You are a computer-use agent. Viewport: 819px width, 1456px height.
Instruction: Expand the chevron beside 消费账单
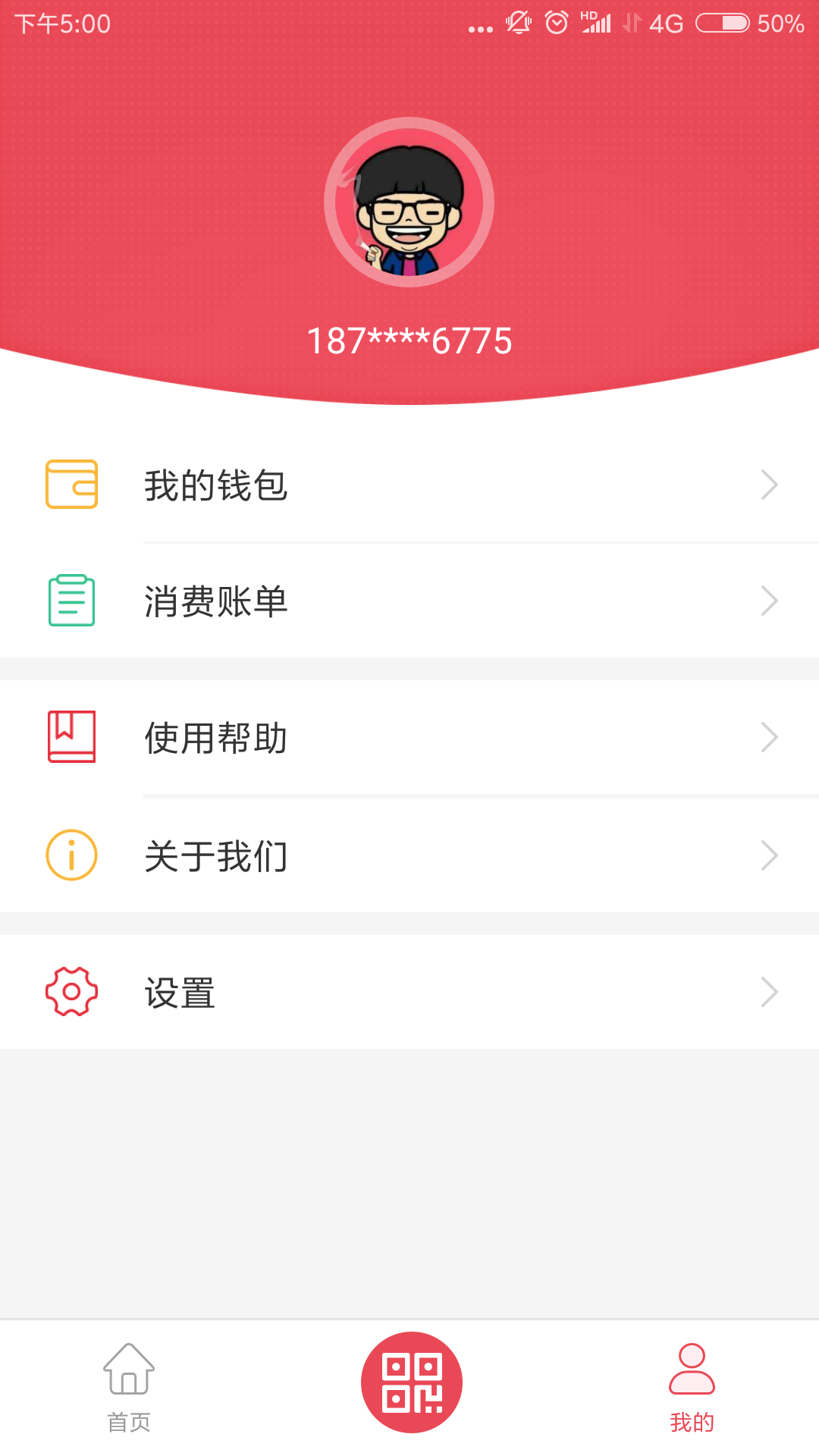click(x=769, y=600)
